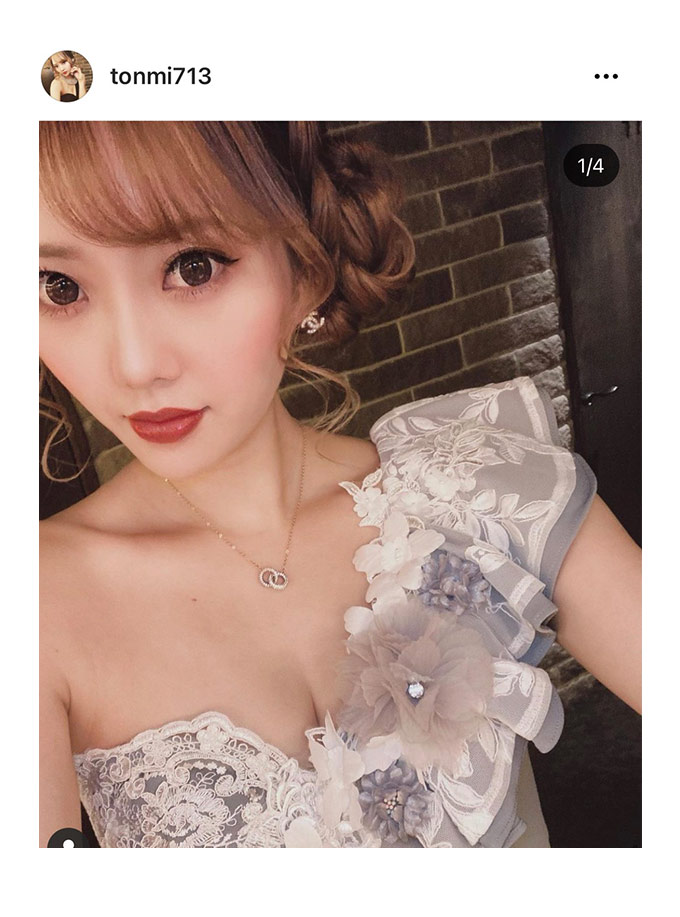This screenshot has width=680, height=917.
Task: Open the tonmi713 username link
Action: coord(160,76)
